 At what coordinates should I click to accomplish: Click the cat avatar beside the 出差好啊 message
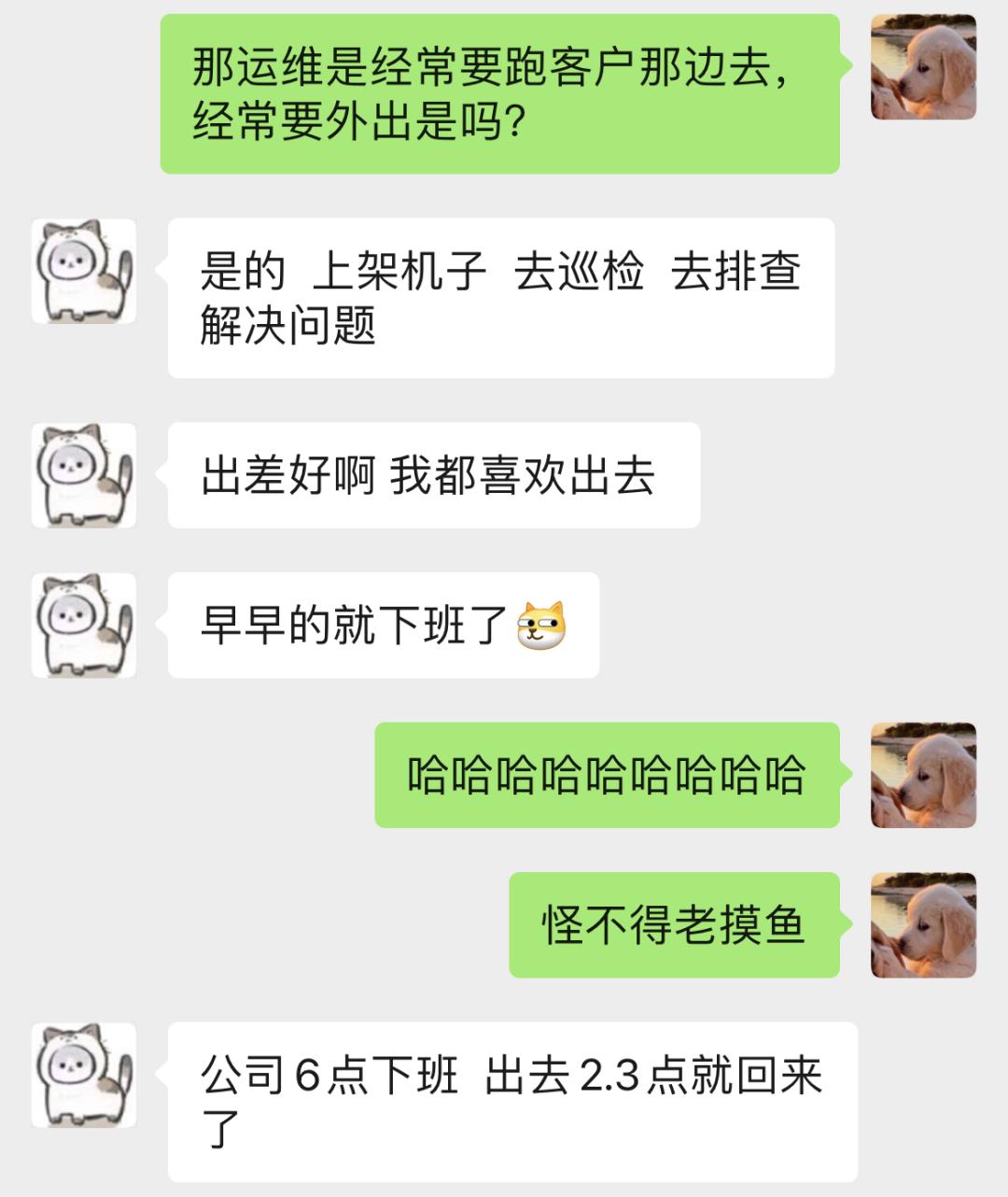coord(82,476)
